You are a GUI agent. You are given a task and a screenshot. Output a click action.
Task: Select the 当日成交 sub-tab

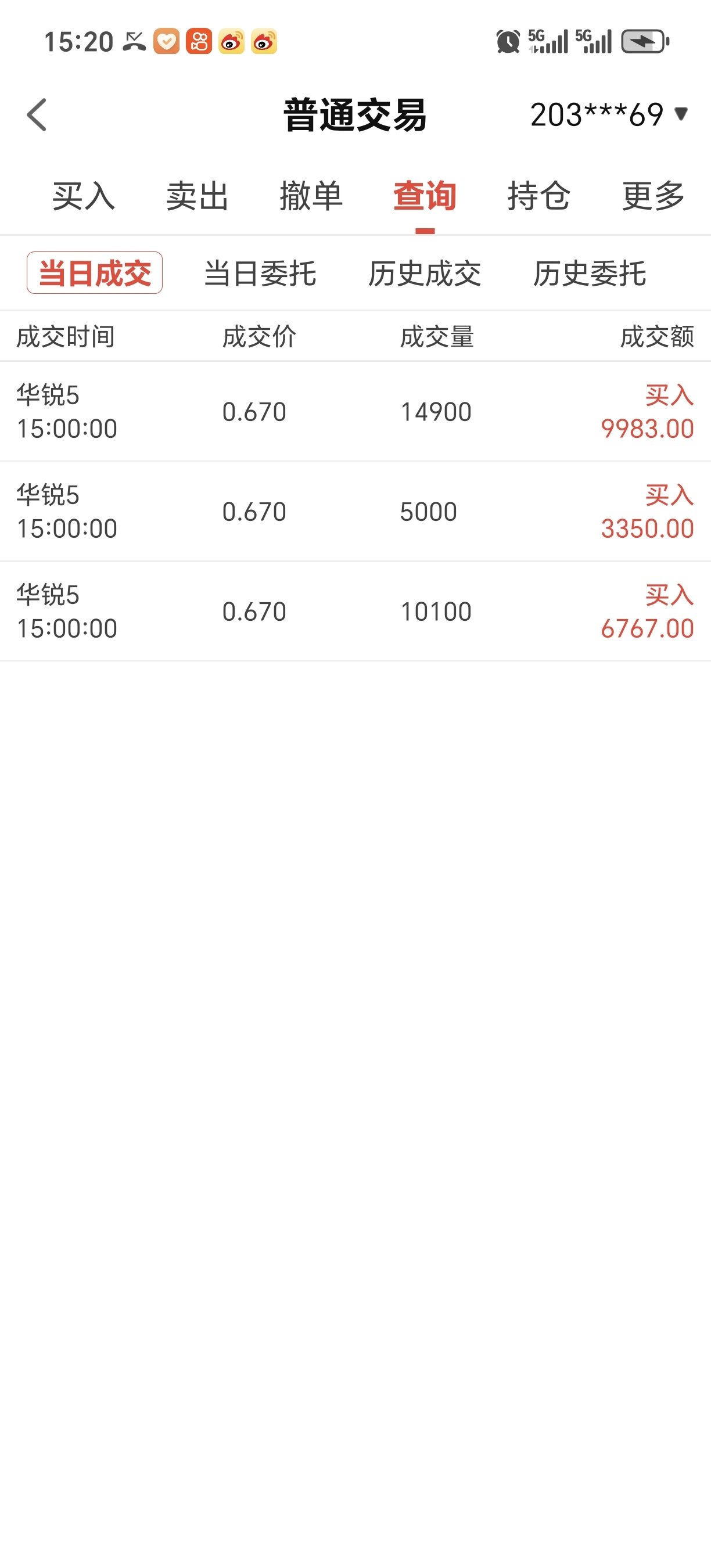(94, 273)
